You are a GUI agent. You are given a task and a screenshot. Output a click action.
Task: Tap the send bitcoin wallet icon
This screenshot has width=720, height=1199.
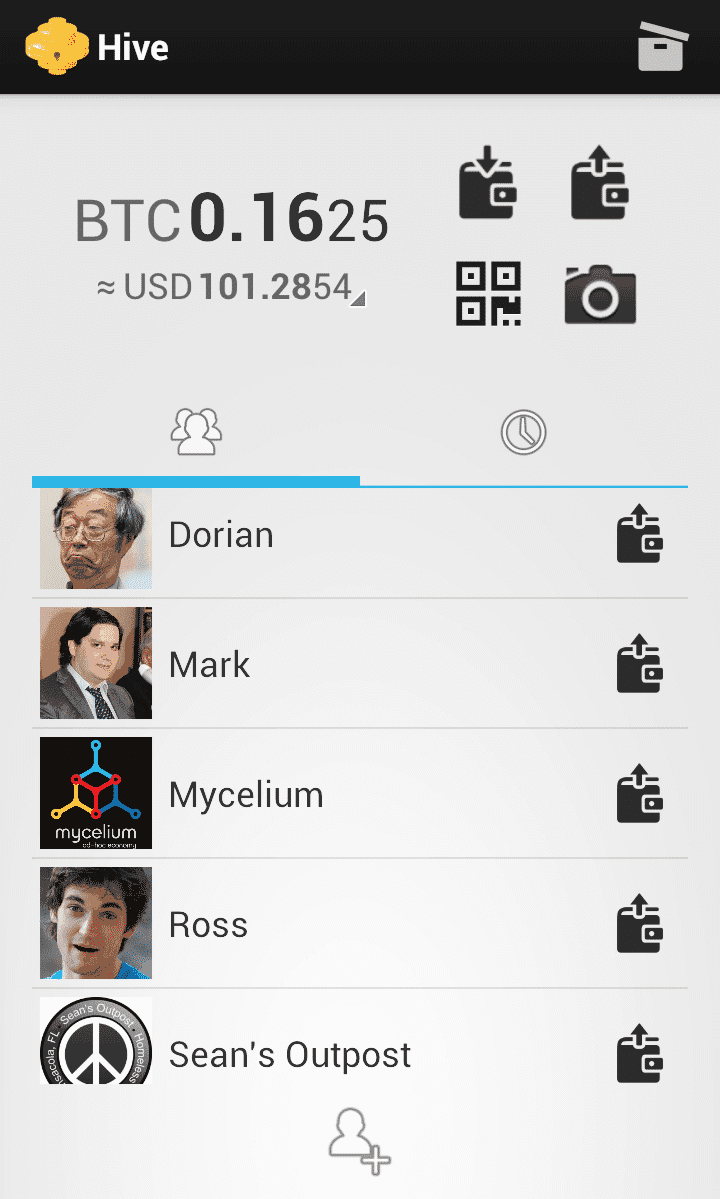pos(600,183)
